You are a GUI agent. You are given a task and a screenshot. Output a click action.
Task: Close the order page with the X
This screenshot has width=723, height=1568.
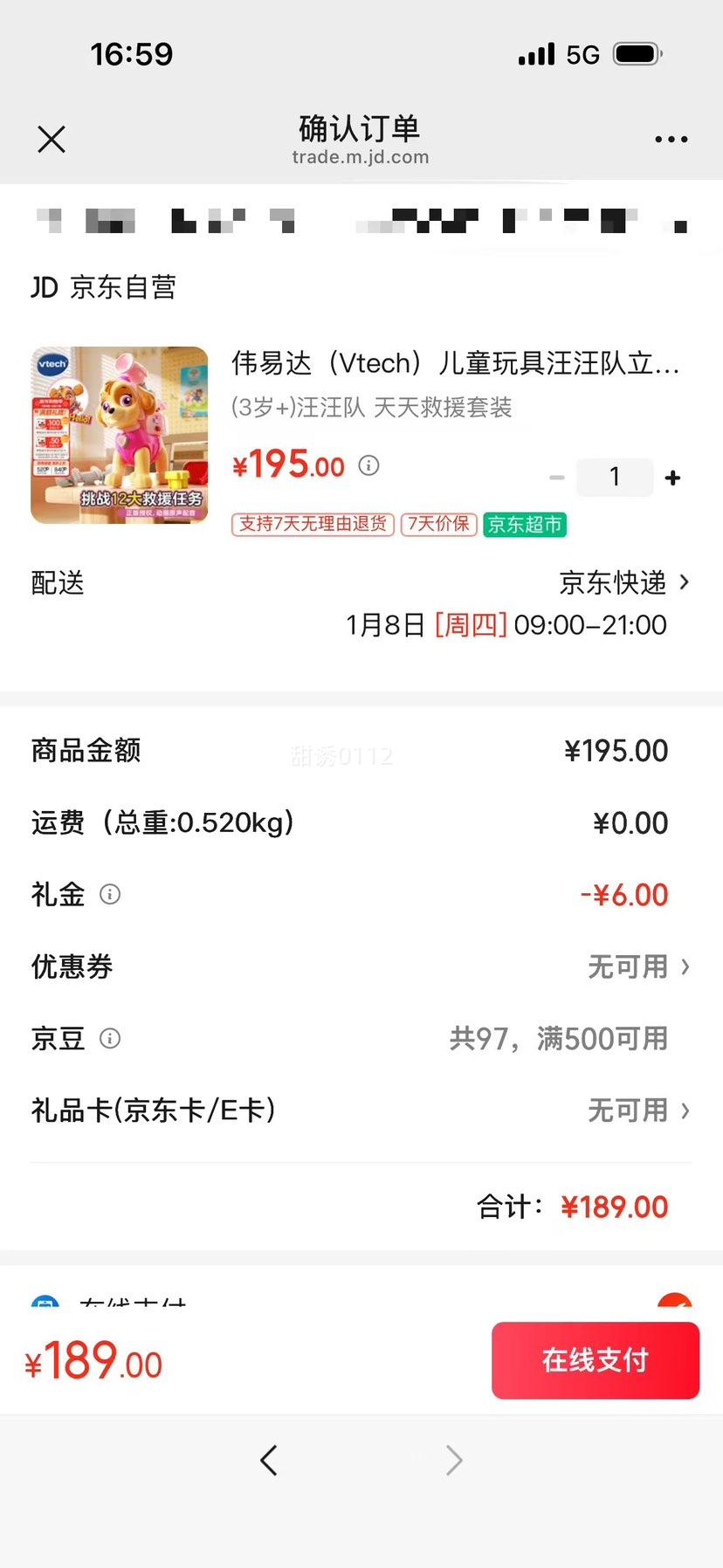[51, 140]
